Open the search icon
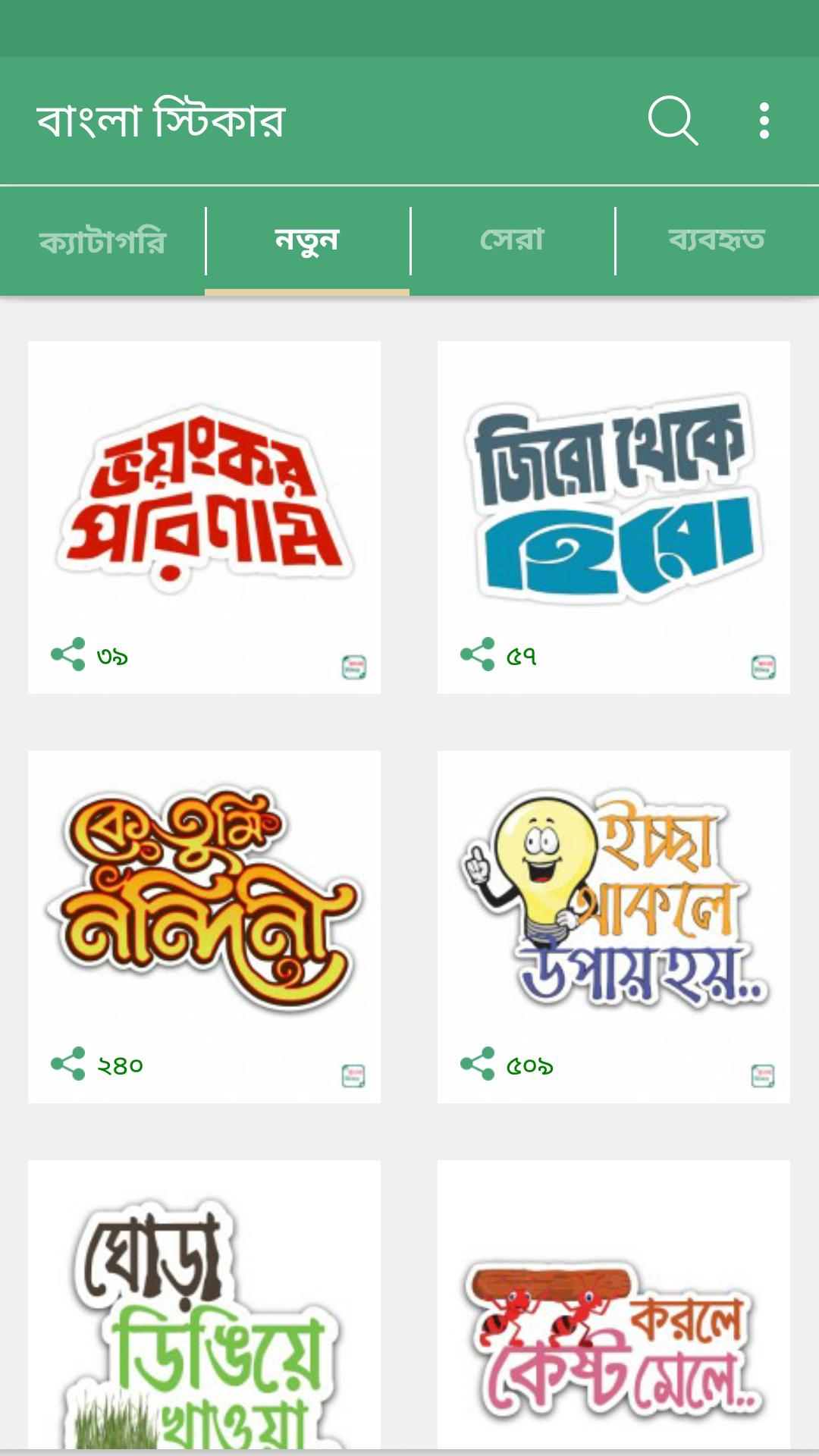 (673, 121)
